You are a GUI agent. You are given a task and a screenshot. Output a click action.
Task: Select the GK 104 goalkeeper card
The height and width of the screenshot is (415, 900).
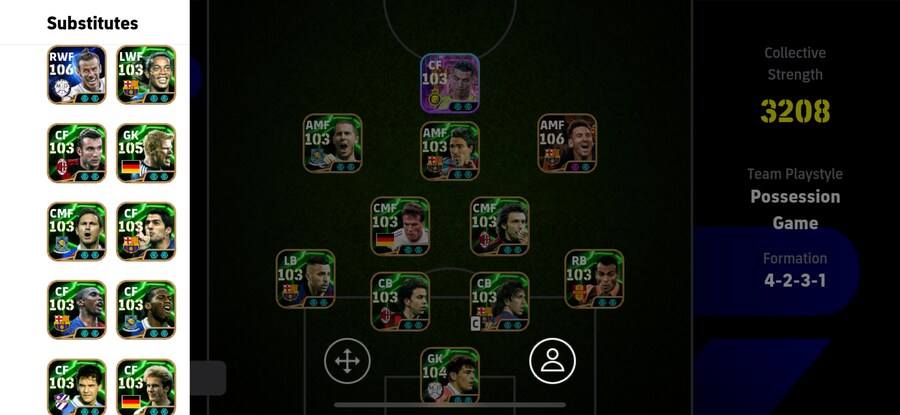(450, 376)
